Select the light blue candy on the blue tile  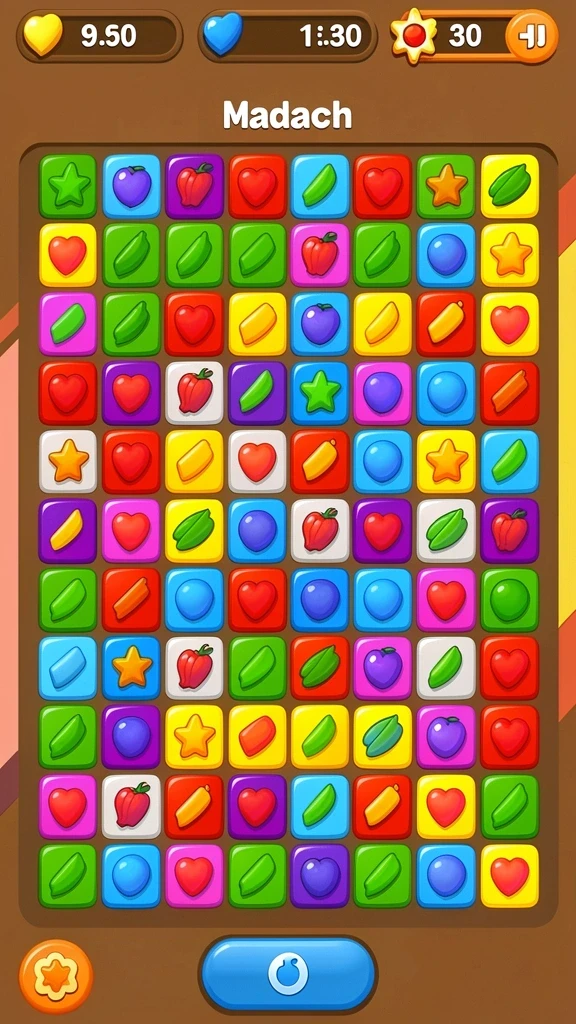coord(68,669)
